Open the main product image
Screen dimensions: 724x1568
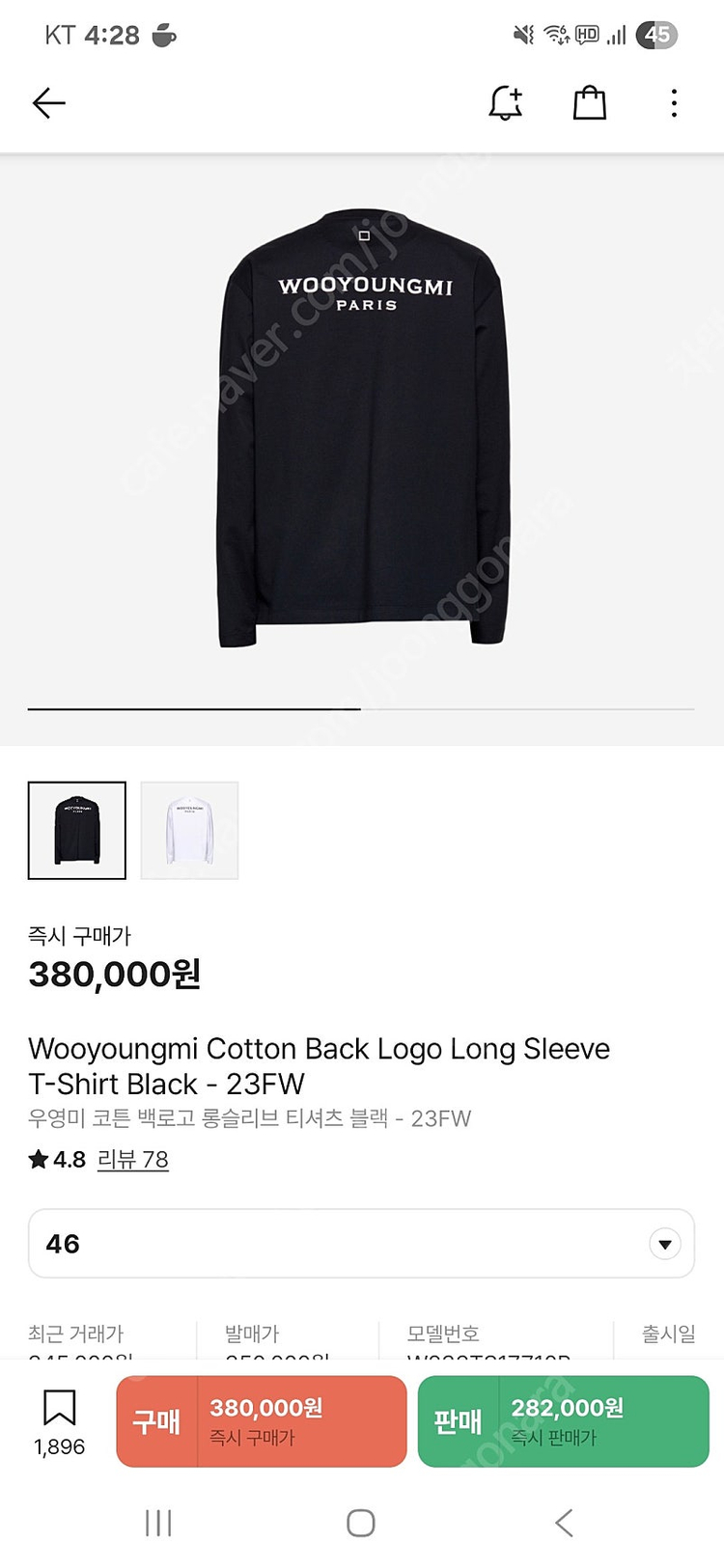[362, 429]
